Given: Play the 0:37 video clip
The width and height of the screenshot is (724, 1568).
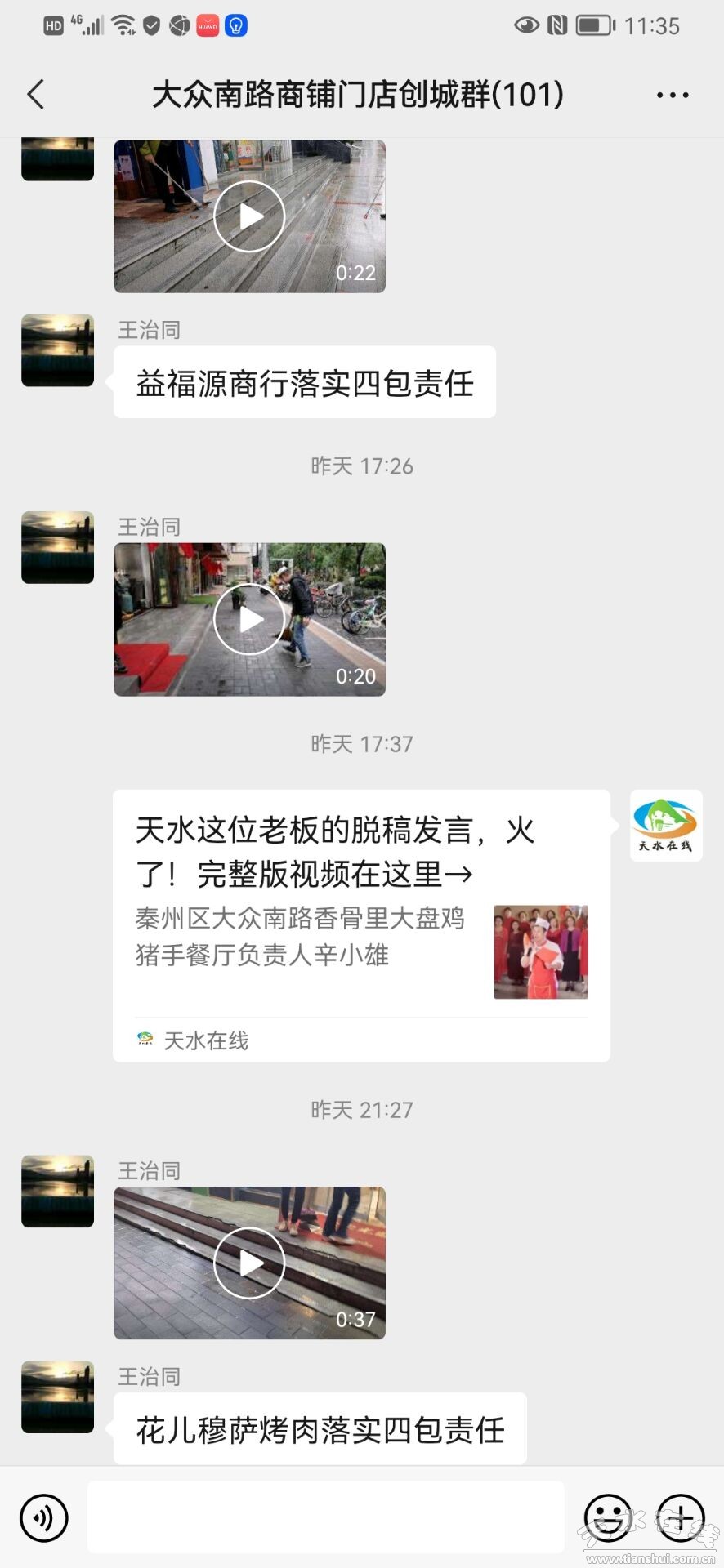Looking at the screenshot, I should pyautogui.click(x=249, y=1263).
